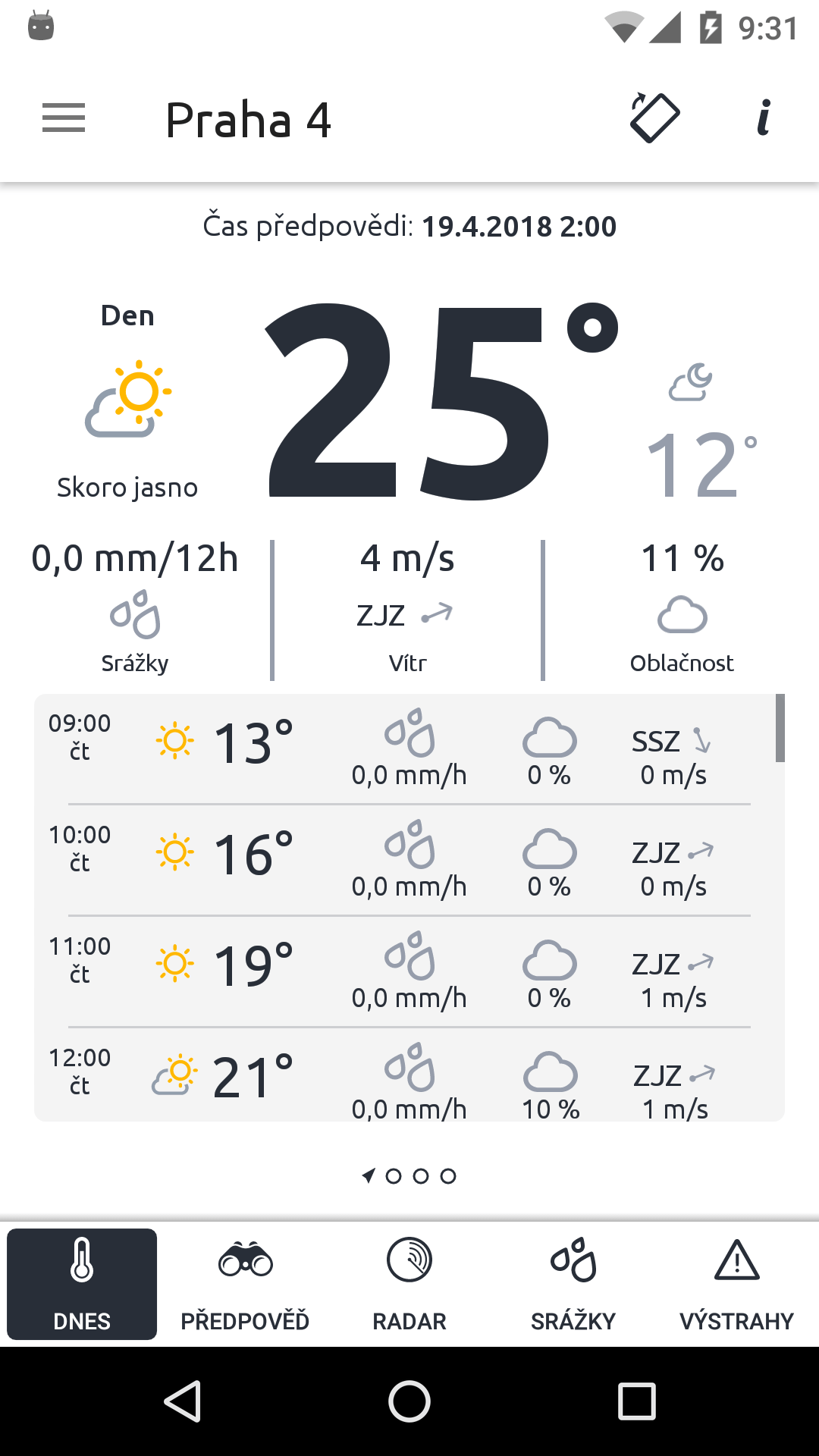This screenshot has height=1456, width=819.
Task: Open the hamburger navigation menu
Action: point(64,118)
